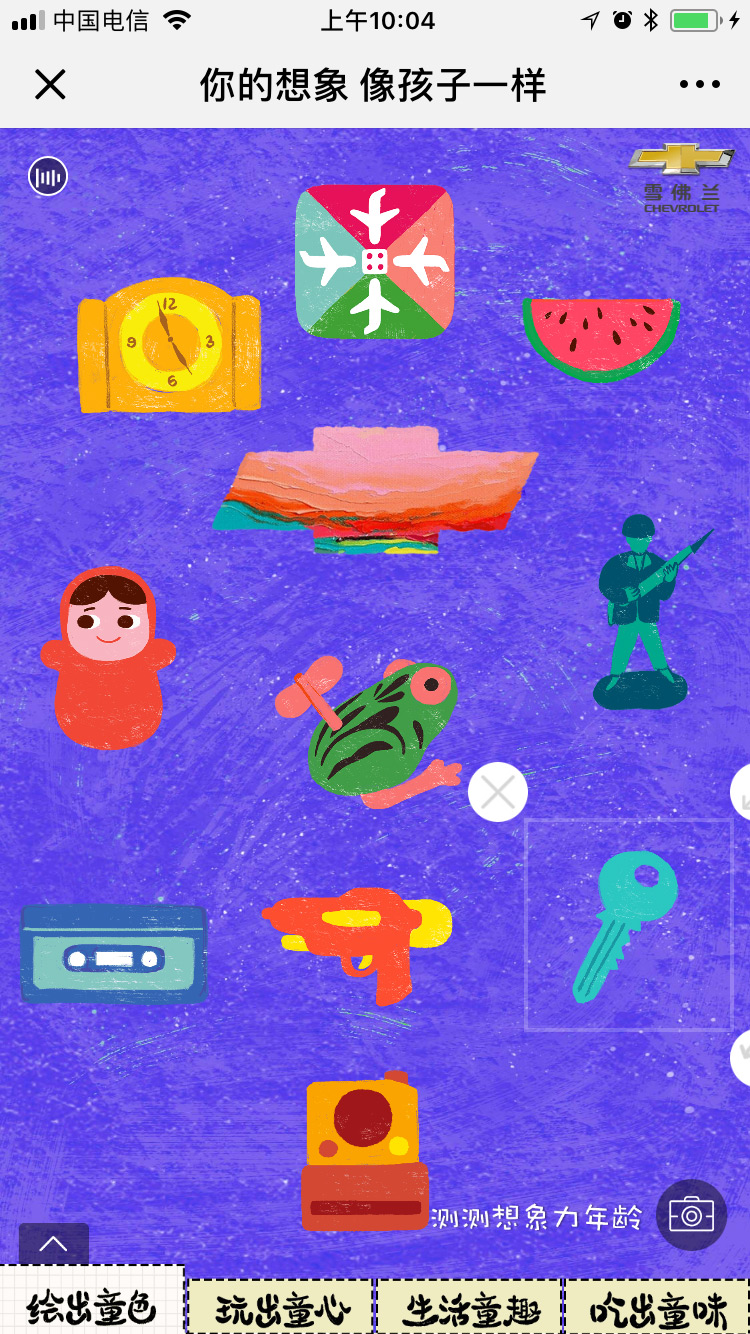The width and height of the screenshot is (750, 1334).
Task: Select the airplane chess board sticker
Action: tap(374, 261)
